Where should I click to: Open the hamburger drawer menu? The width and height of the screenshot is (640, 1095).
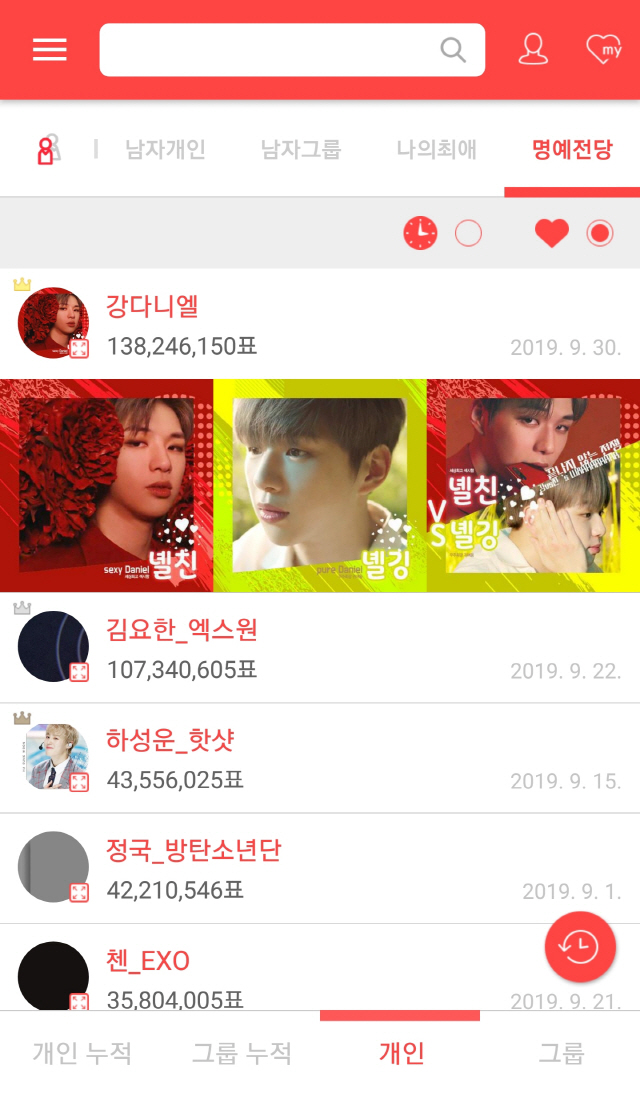pyautogui.click(x=50, y=50)
